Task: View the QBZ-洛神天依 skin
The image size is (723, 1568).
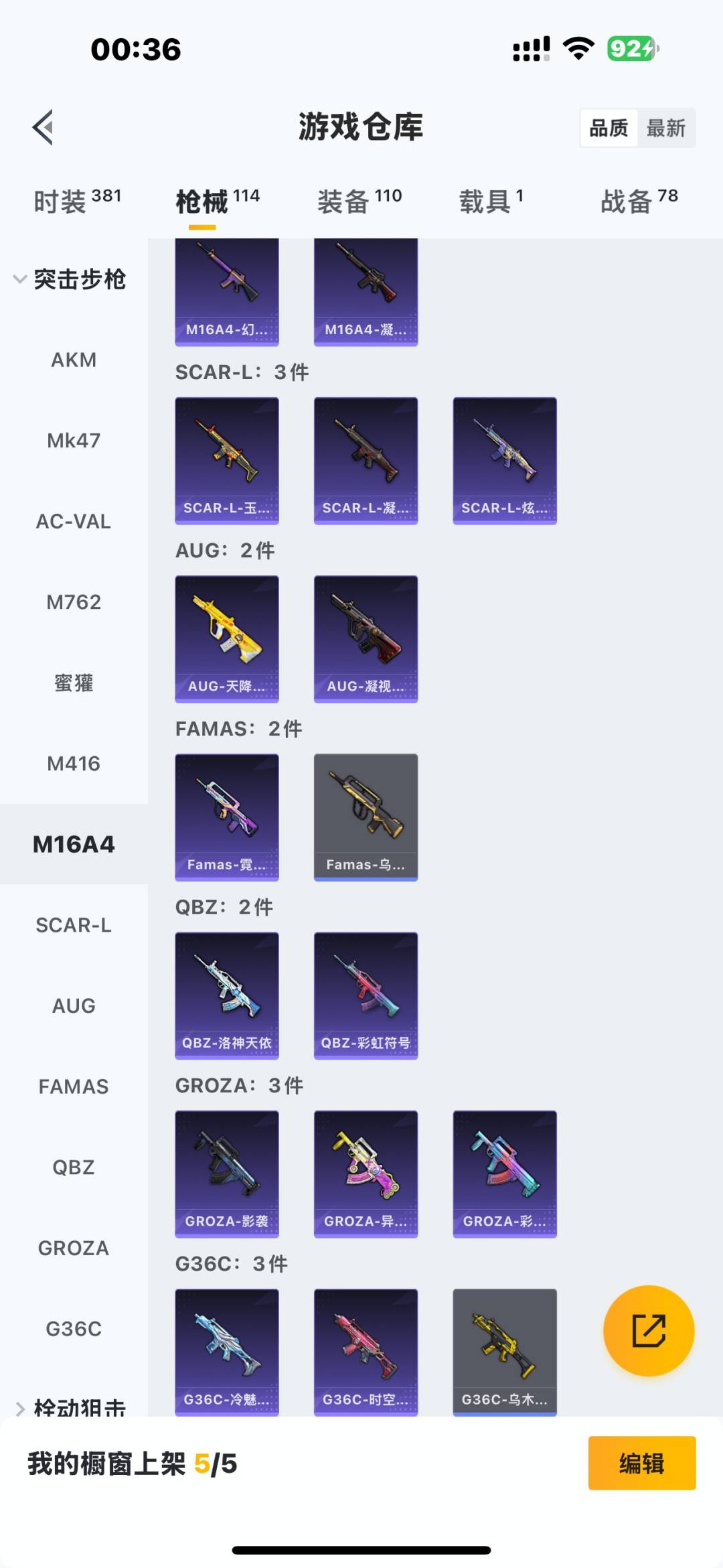Action: pyautogui.click(x=227, y=995)
